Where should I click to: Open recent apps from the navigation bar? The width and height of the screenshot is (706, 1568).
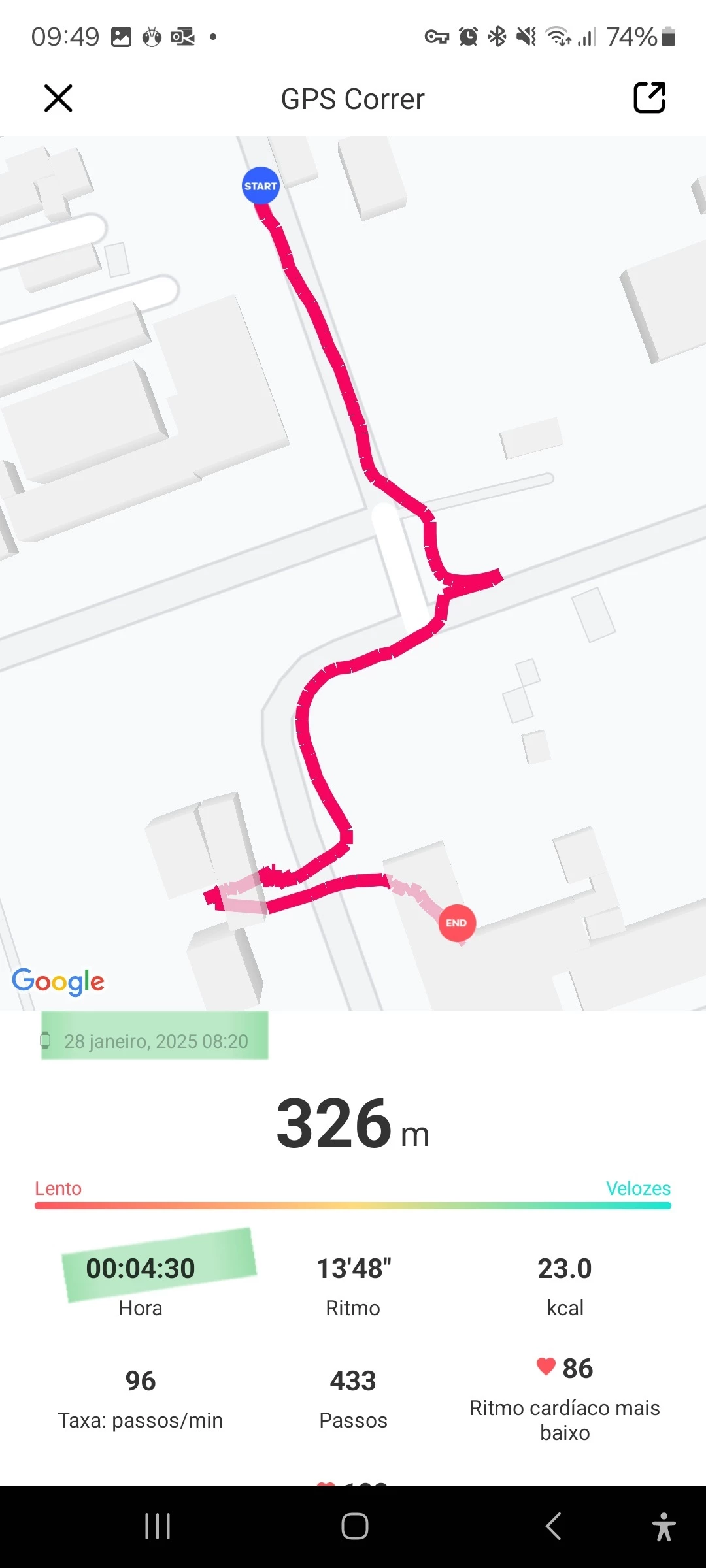point(158,1527)
